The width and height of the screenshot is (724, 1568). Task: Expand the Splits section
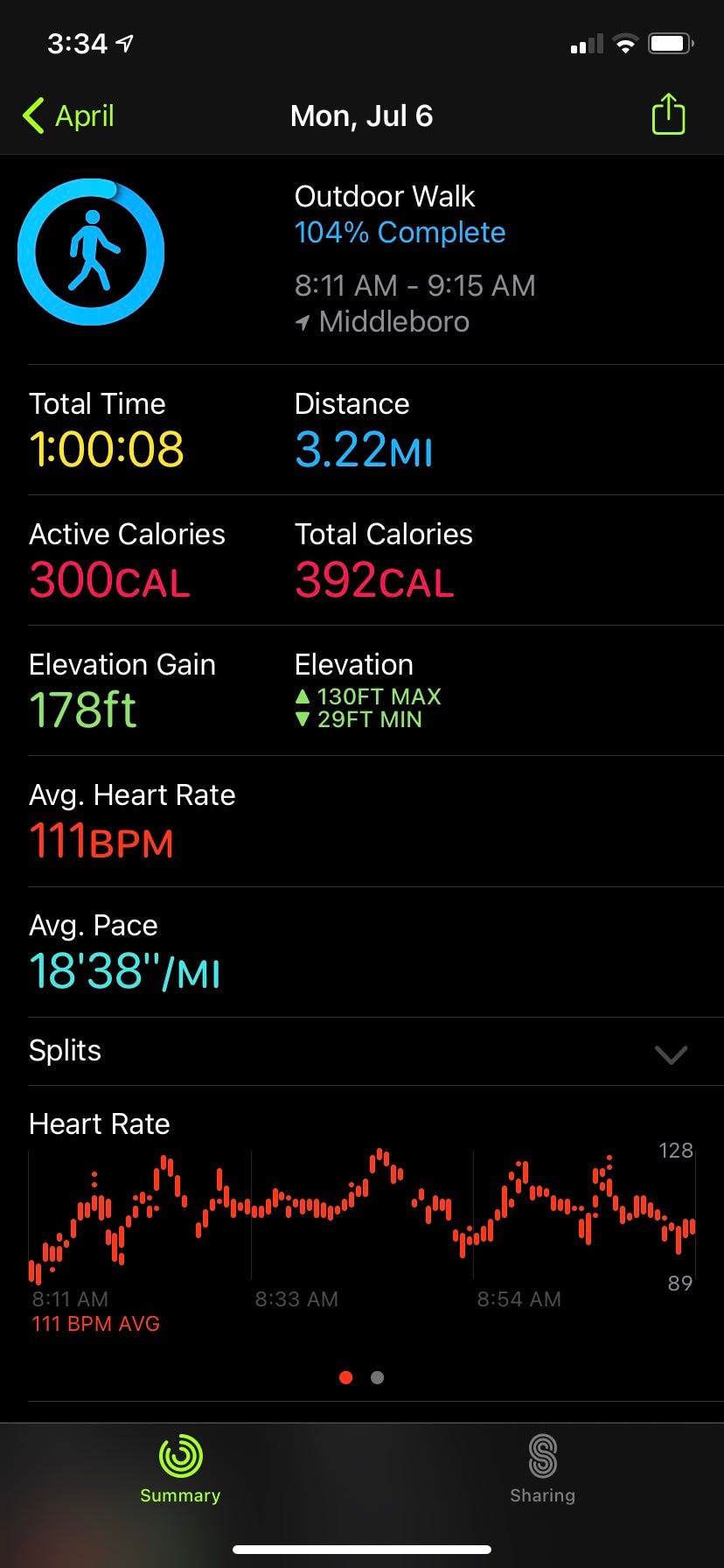[670, 1053]
